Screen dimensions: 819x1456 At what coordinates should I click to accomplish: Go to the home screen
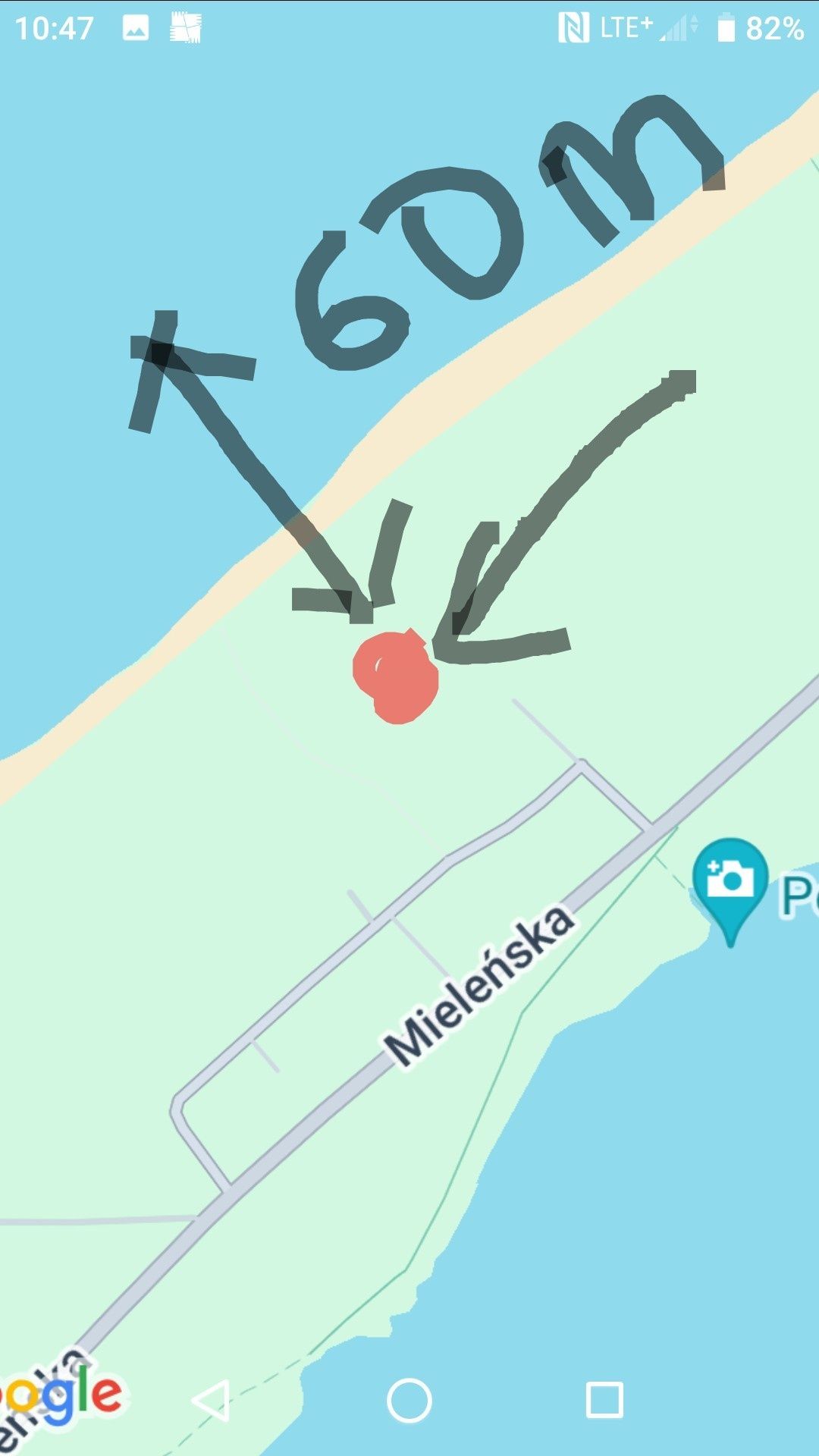(409, 1400)
